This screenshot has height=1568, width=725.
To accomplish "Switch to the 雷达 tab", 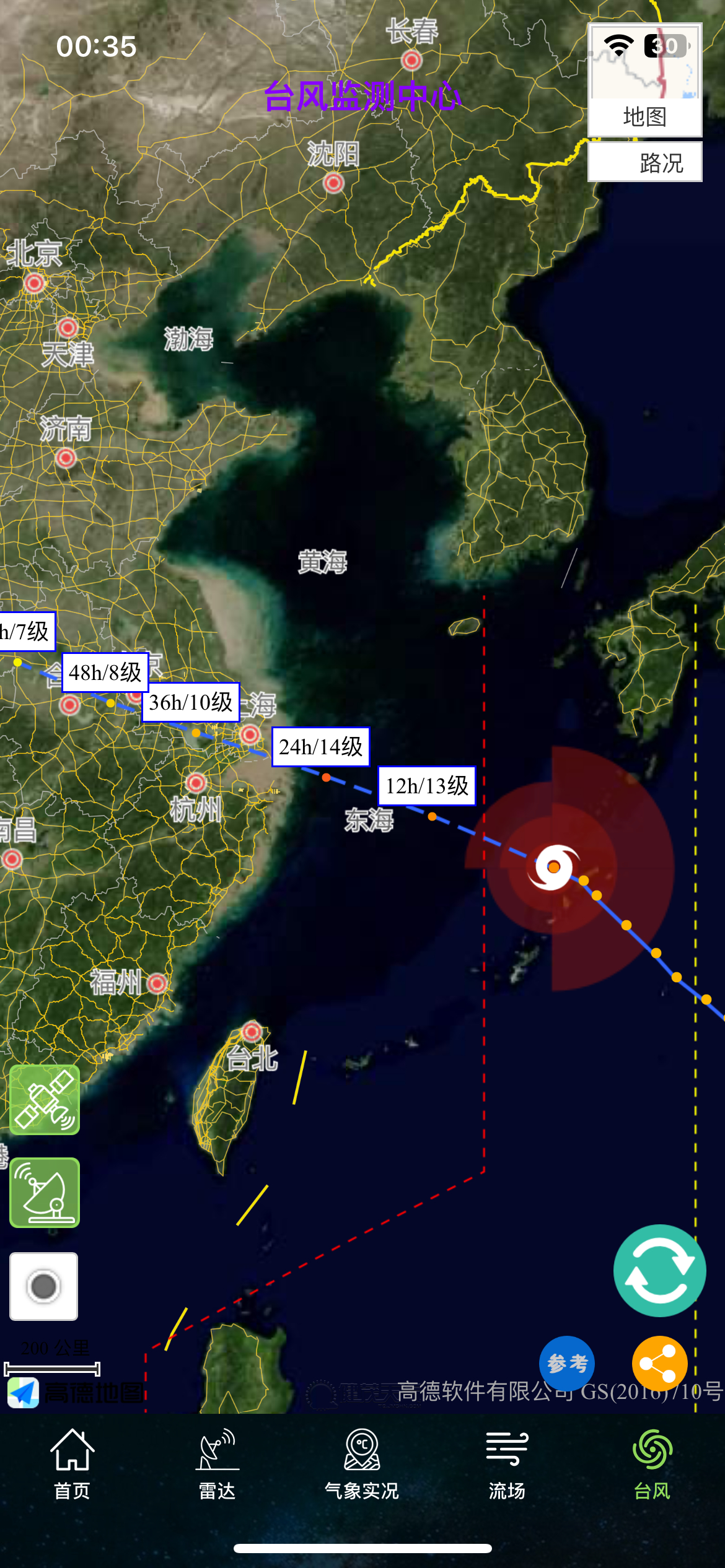I will 217,1464.
